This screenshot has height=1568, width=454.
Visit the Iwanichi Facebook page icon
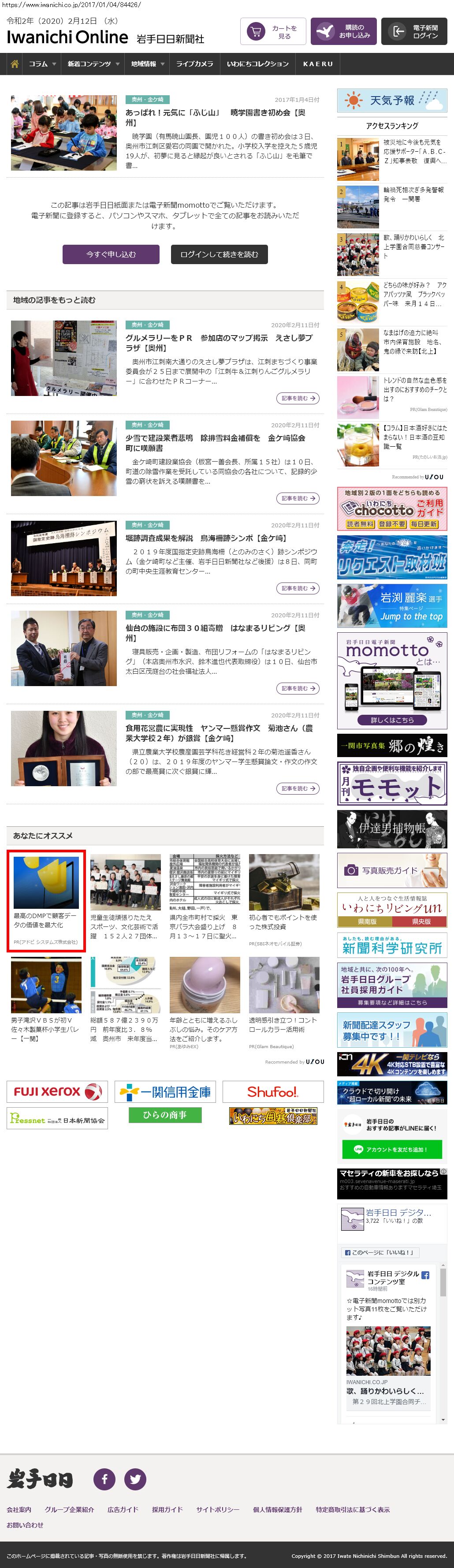[x=104, y=1478]
